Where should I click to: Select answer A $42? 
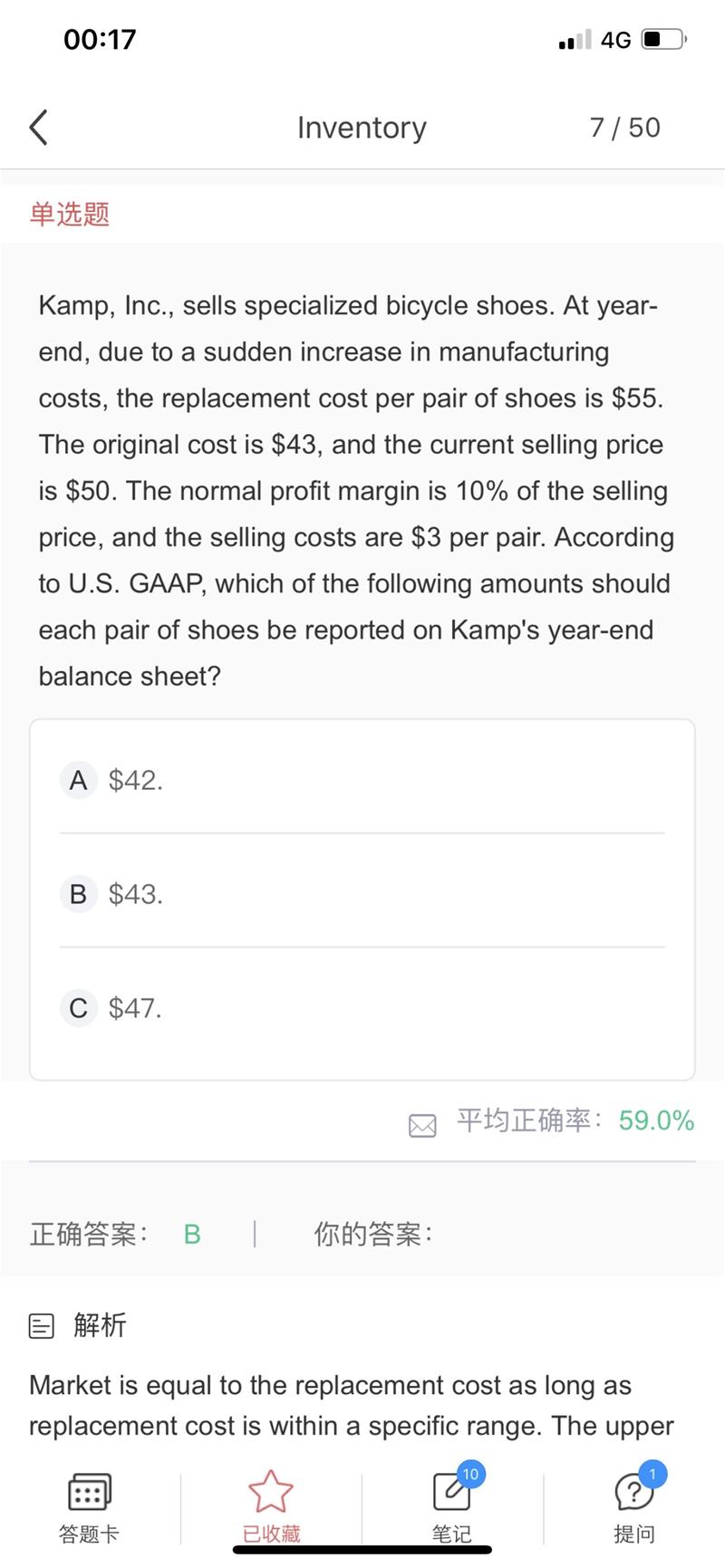362,780
